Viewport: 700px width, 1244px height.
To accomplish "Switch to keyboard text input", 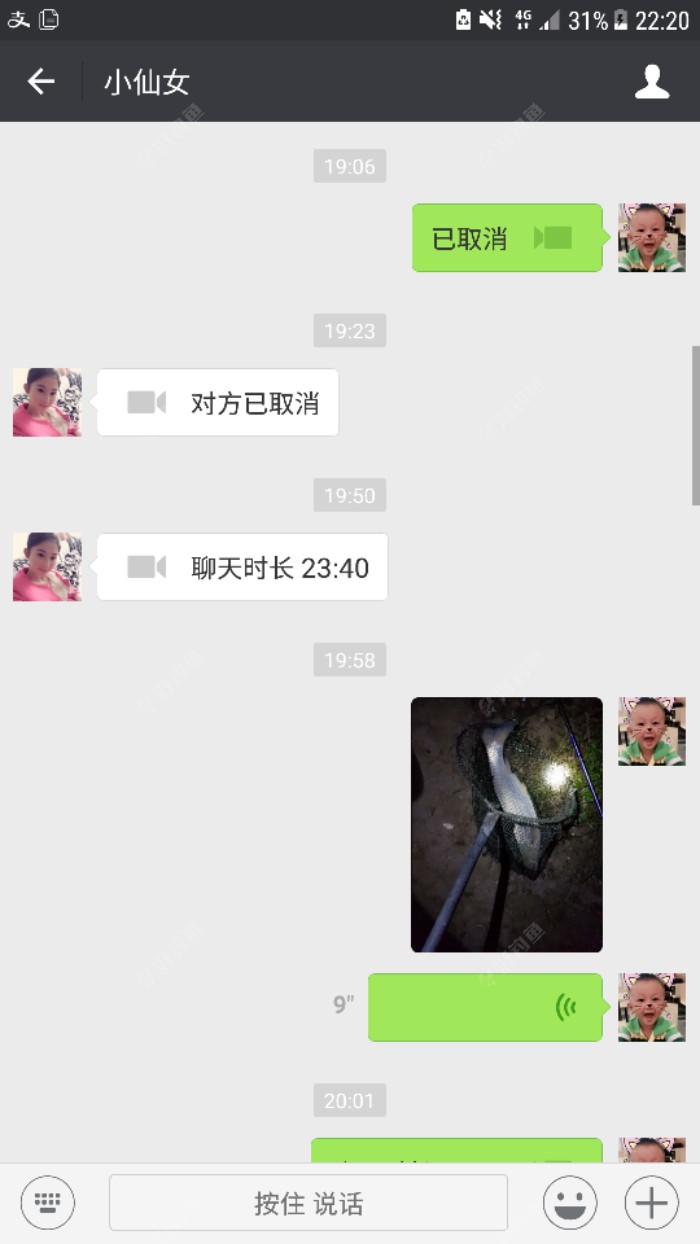I will tap(48, 1202).
